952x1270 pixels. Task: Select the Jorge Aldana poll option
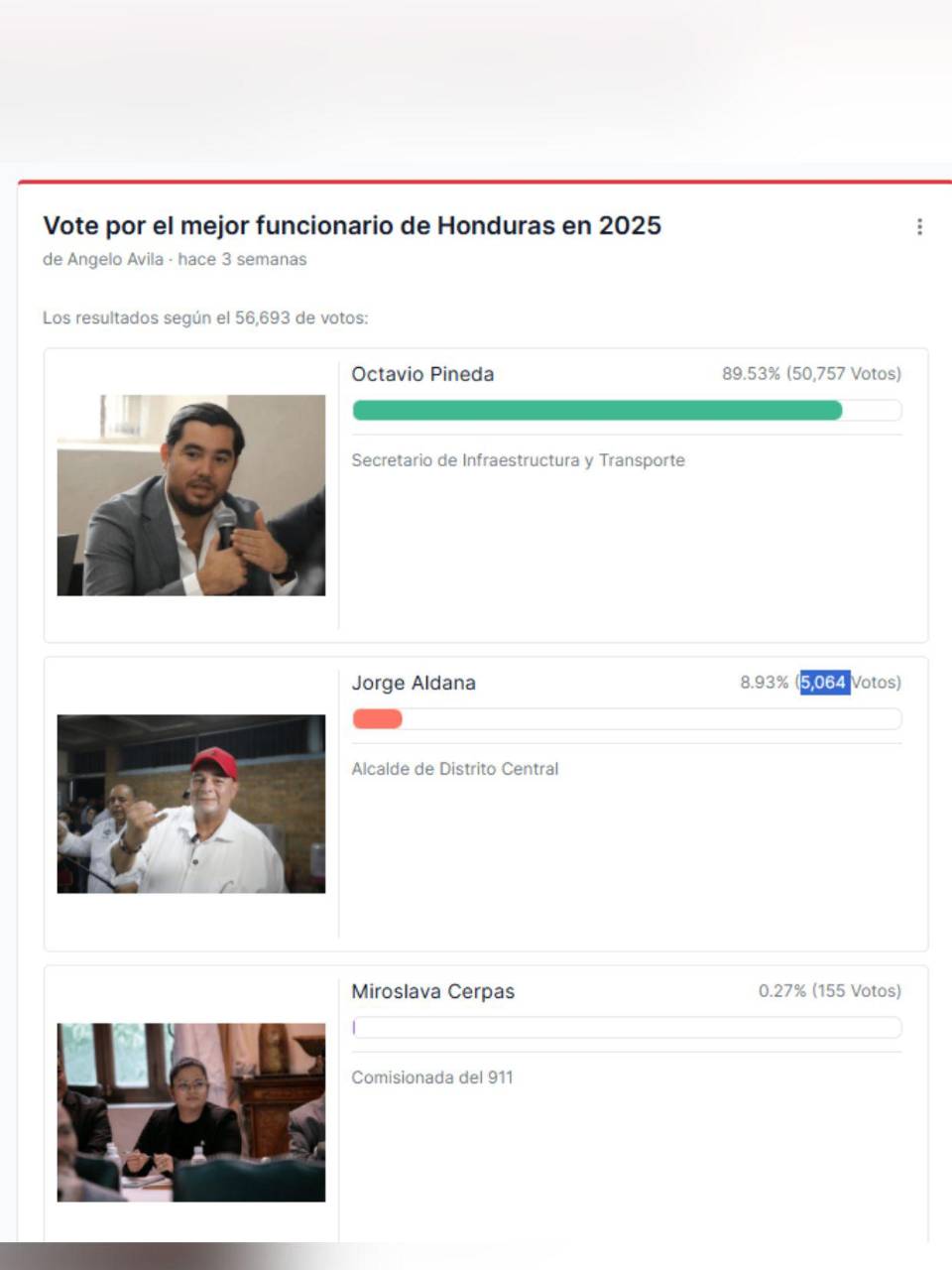(x=415, y=683)
